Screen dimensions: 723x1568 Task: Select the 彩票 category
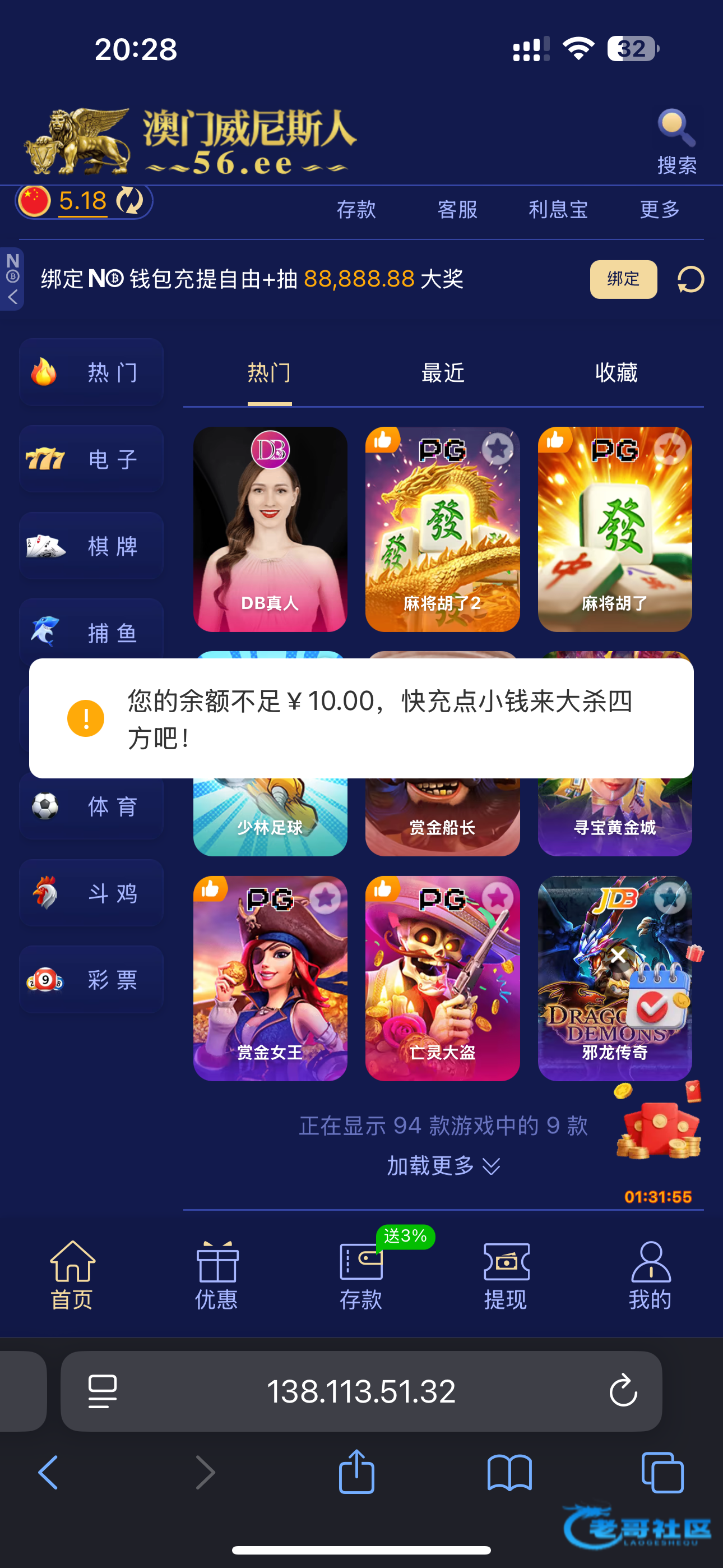91,980
